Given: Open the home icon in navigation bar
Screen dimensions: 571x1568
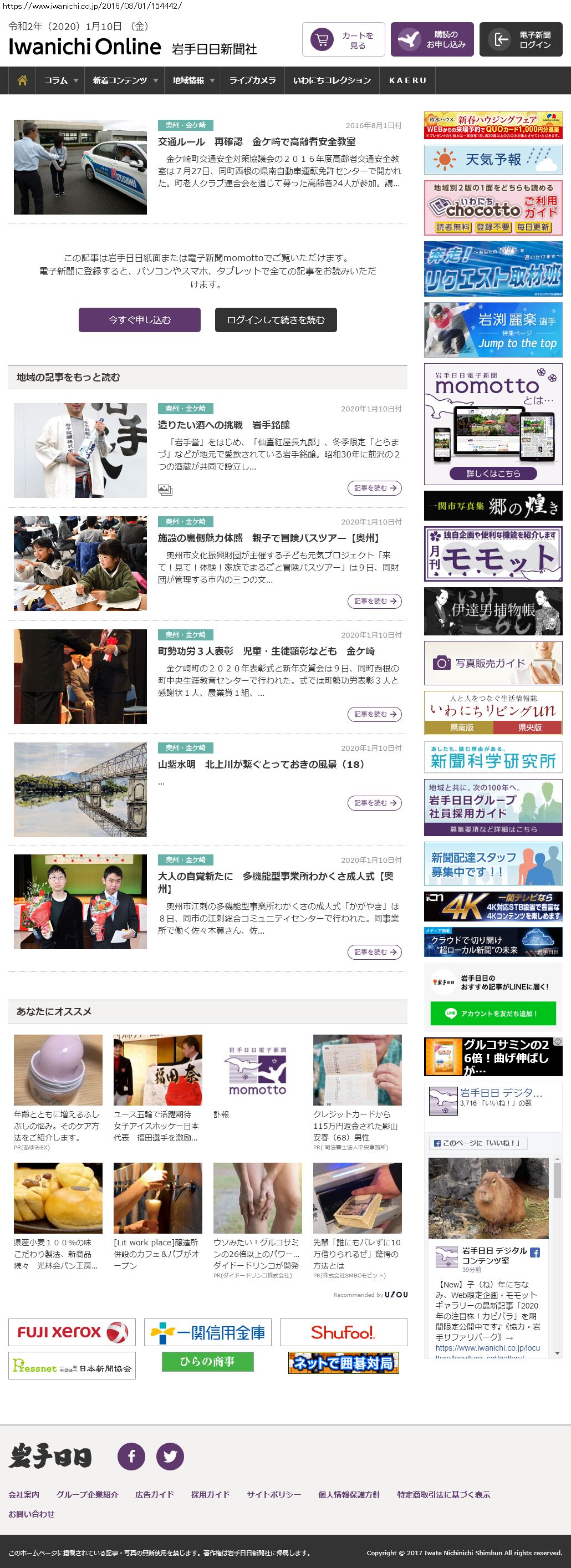Looking at the screenshot, I should [23, 80].
